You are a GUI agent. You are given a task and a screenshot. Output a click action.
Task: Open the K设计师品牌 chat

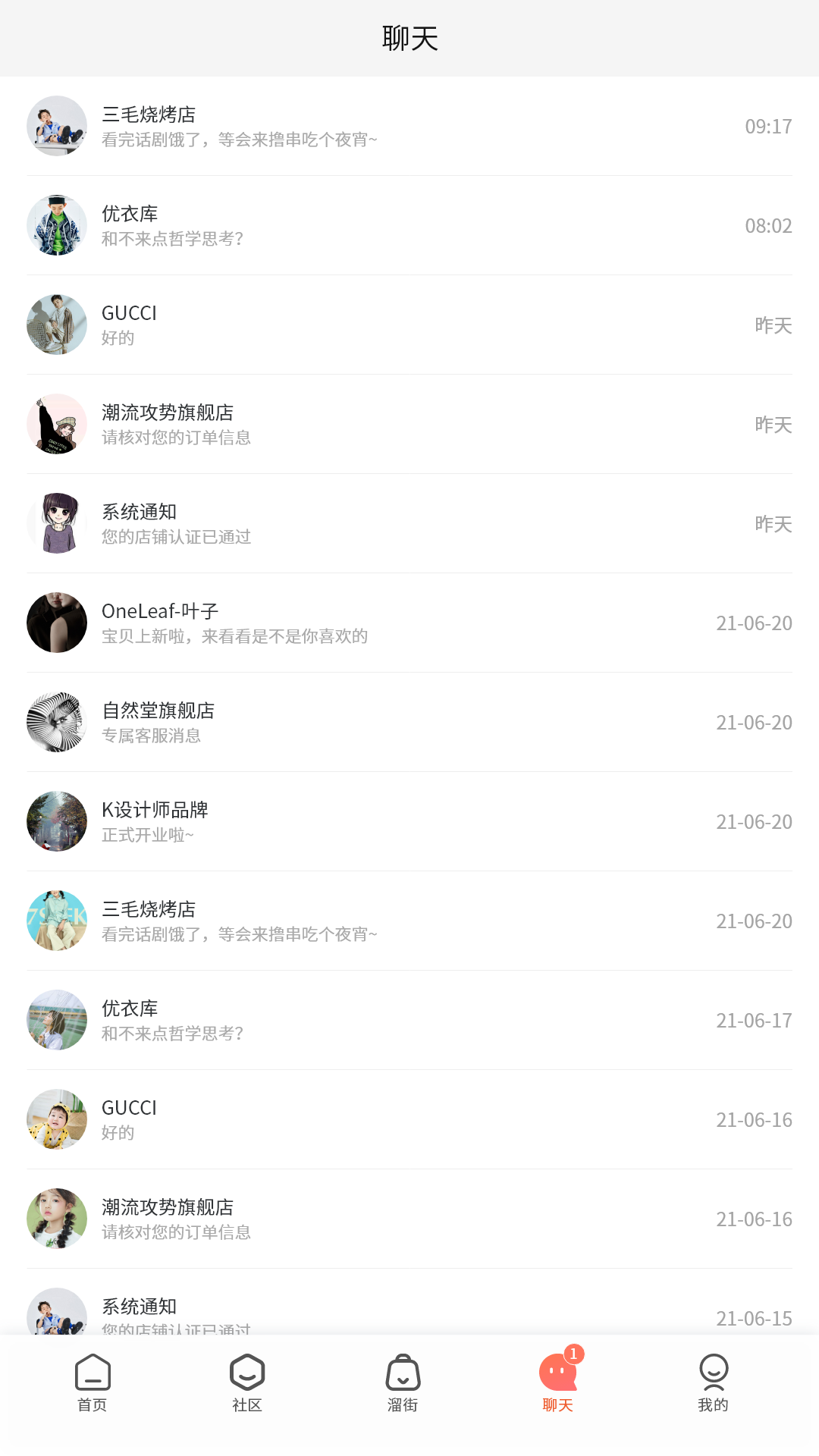coord(409,821)
